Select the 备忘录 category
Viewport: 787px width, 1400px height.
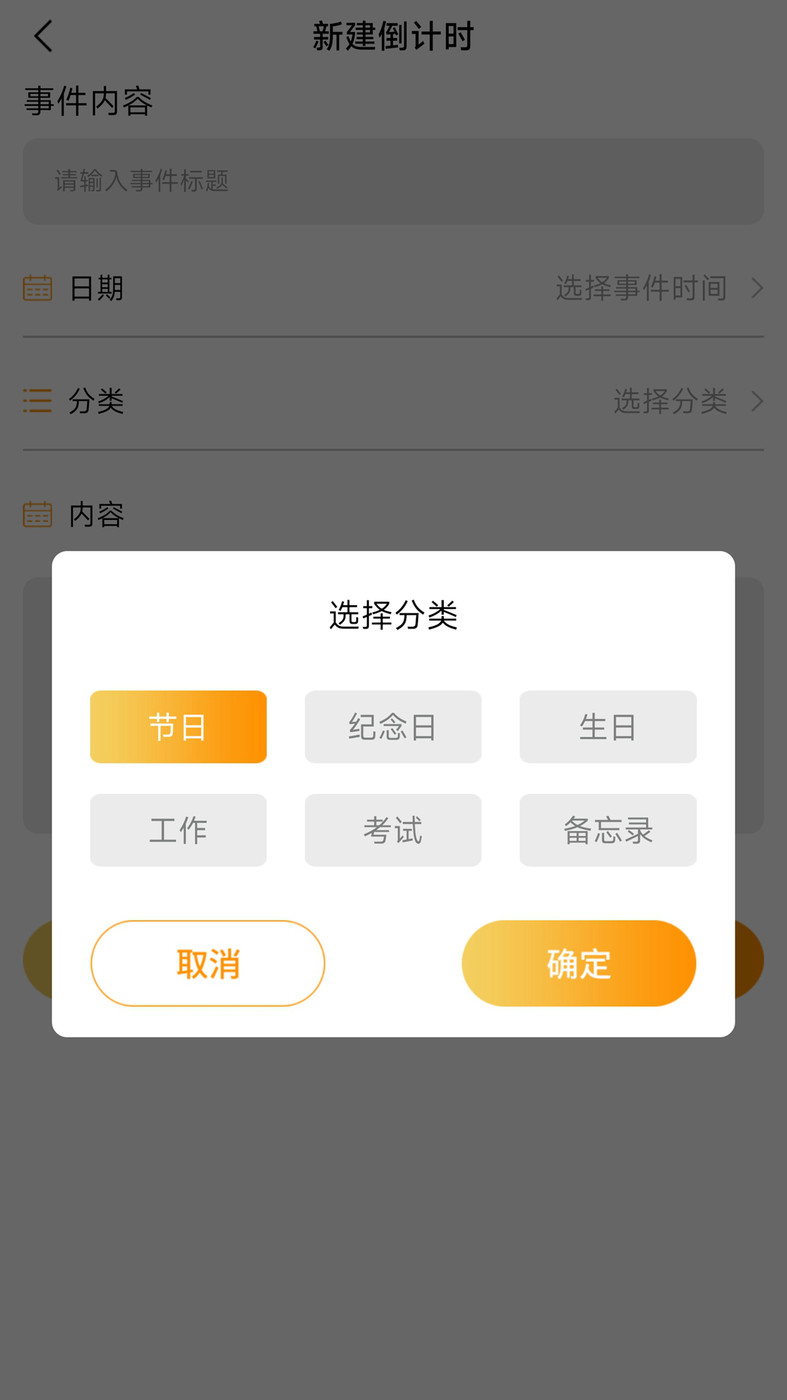608,830
